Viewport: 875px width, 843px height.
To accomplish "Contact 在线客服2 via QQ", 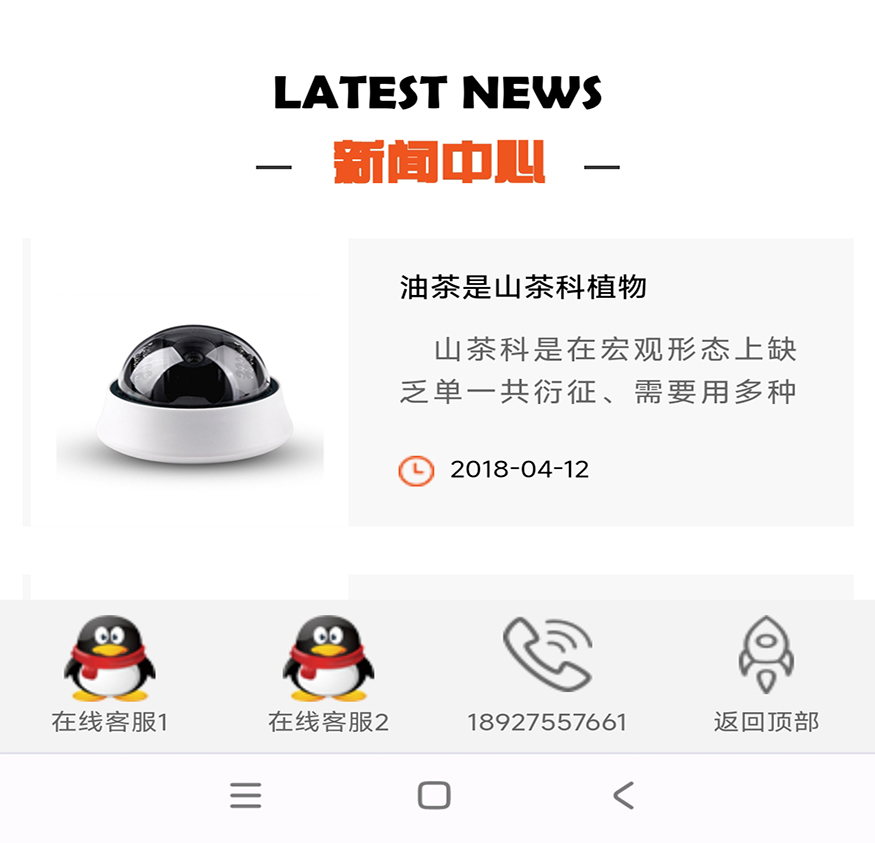I will click(328, 672).
